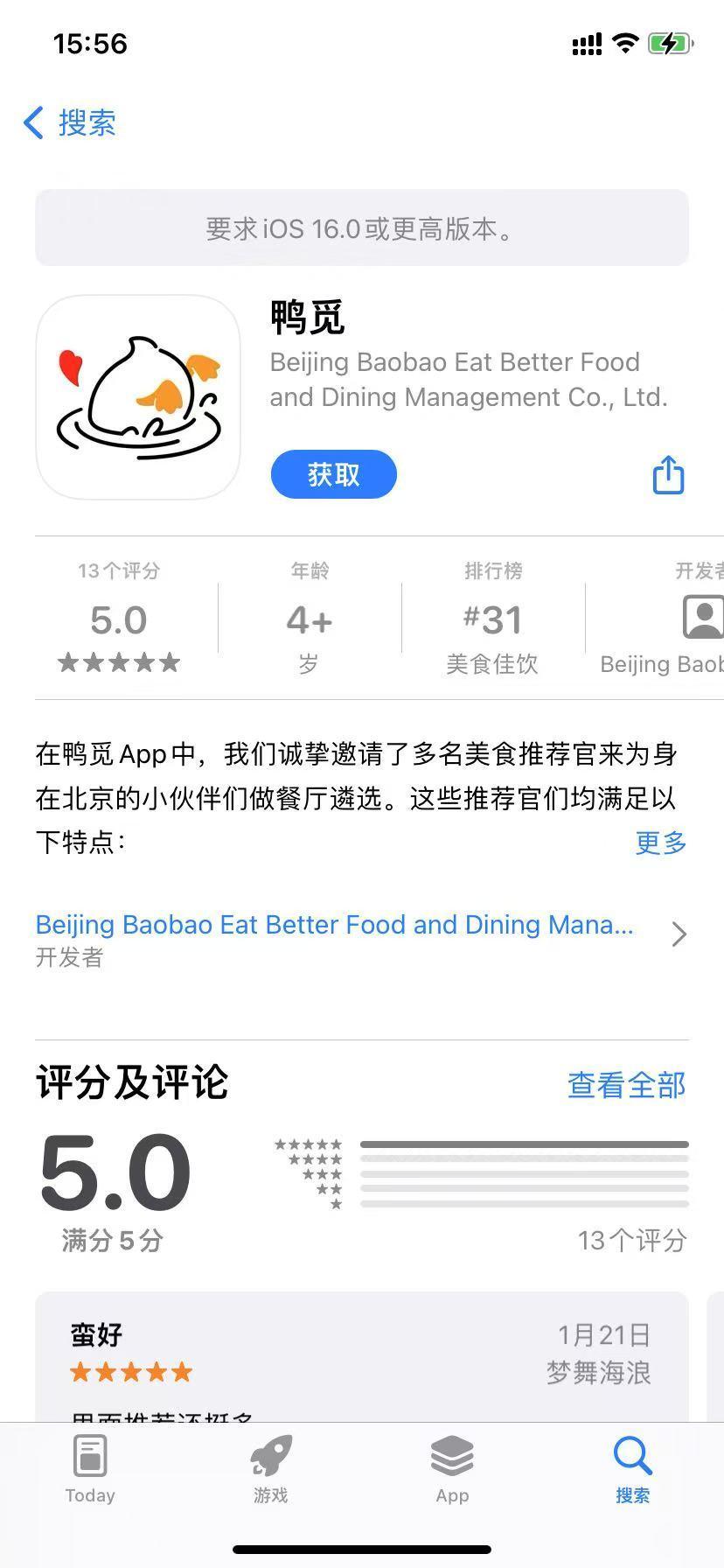
Task: Open the Beijing Baobao developer page
Action: point(362,938)
